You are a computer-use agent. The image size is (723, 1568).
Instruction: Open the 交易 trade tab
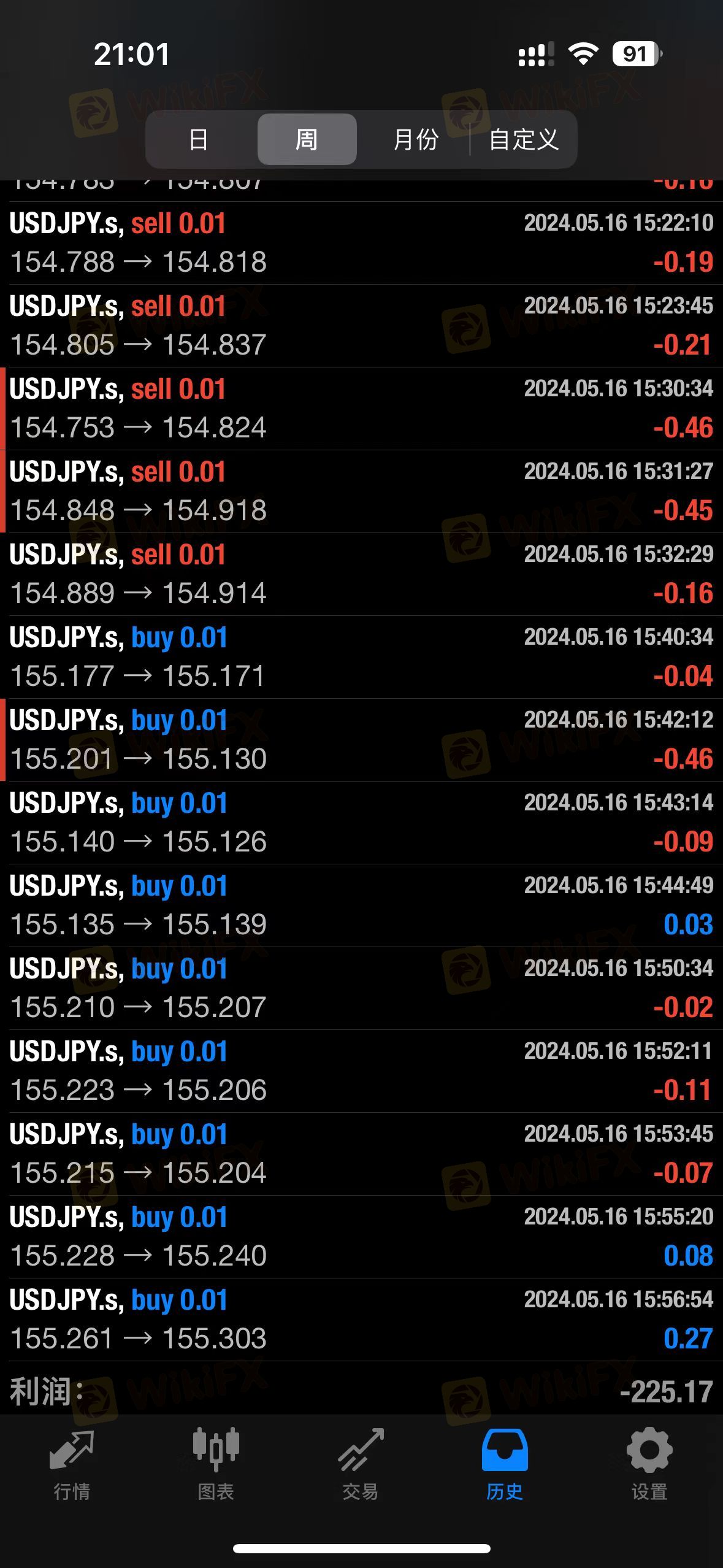(361, 1465)
